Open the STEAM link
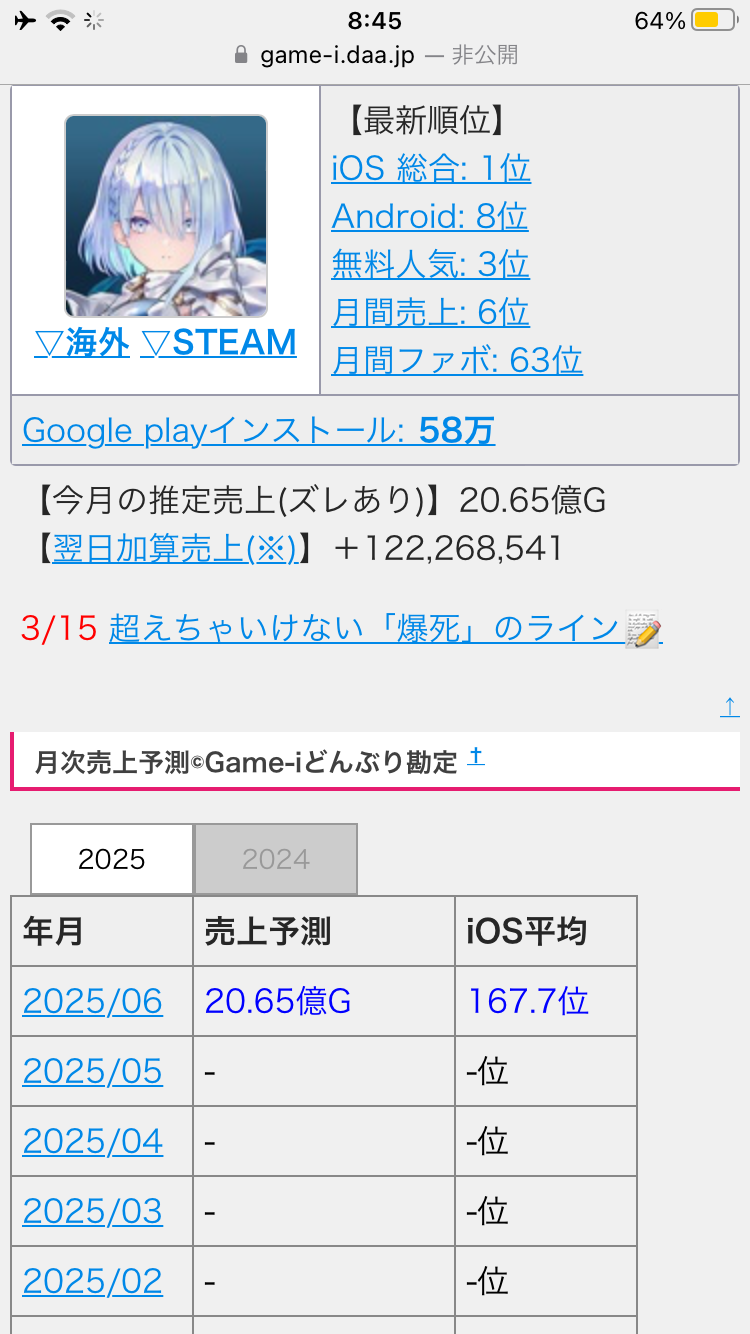Viewport: 750px width, 1334px height. pyautogui.click(x=219, y=343)
